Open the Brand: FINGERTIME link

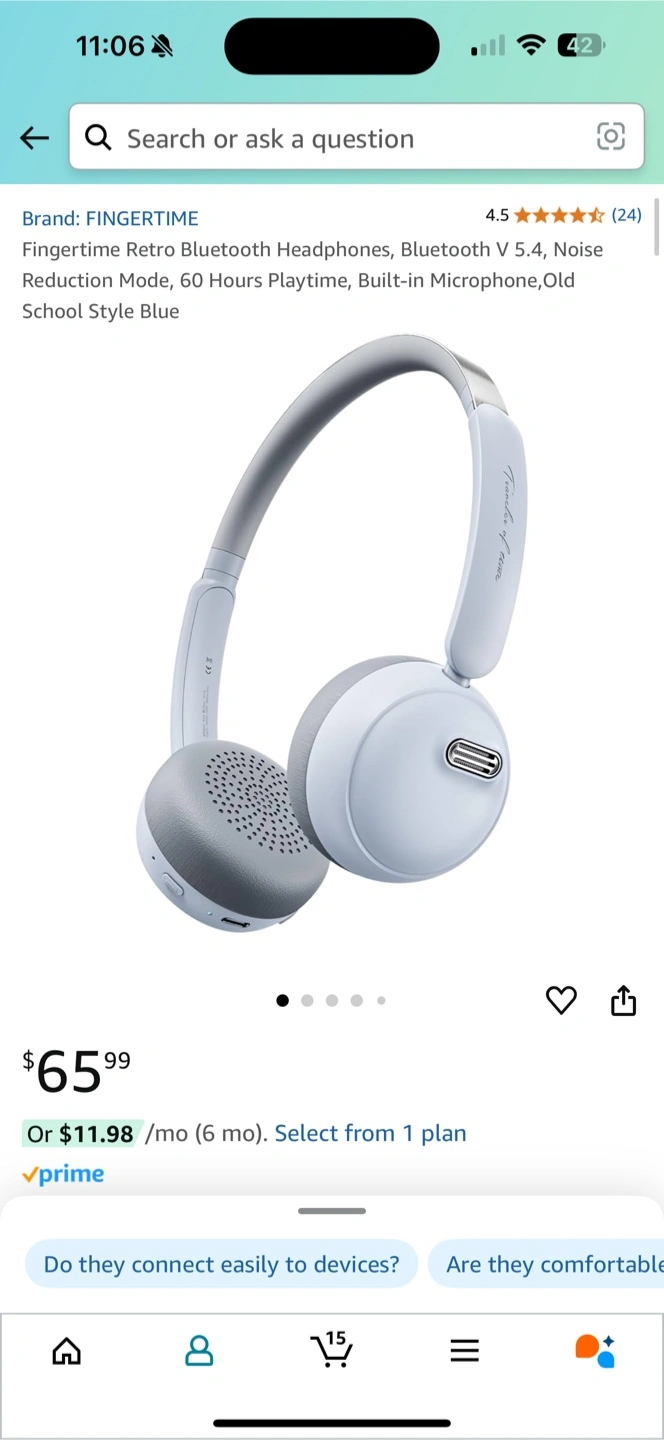(x=110, y=218)
